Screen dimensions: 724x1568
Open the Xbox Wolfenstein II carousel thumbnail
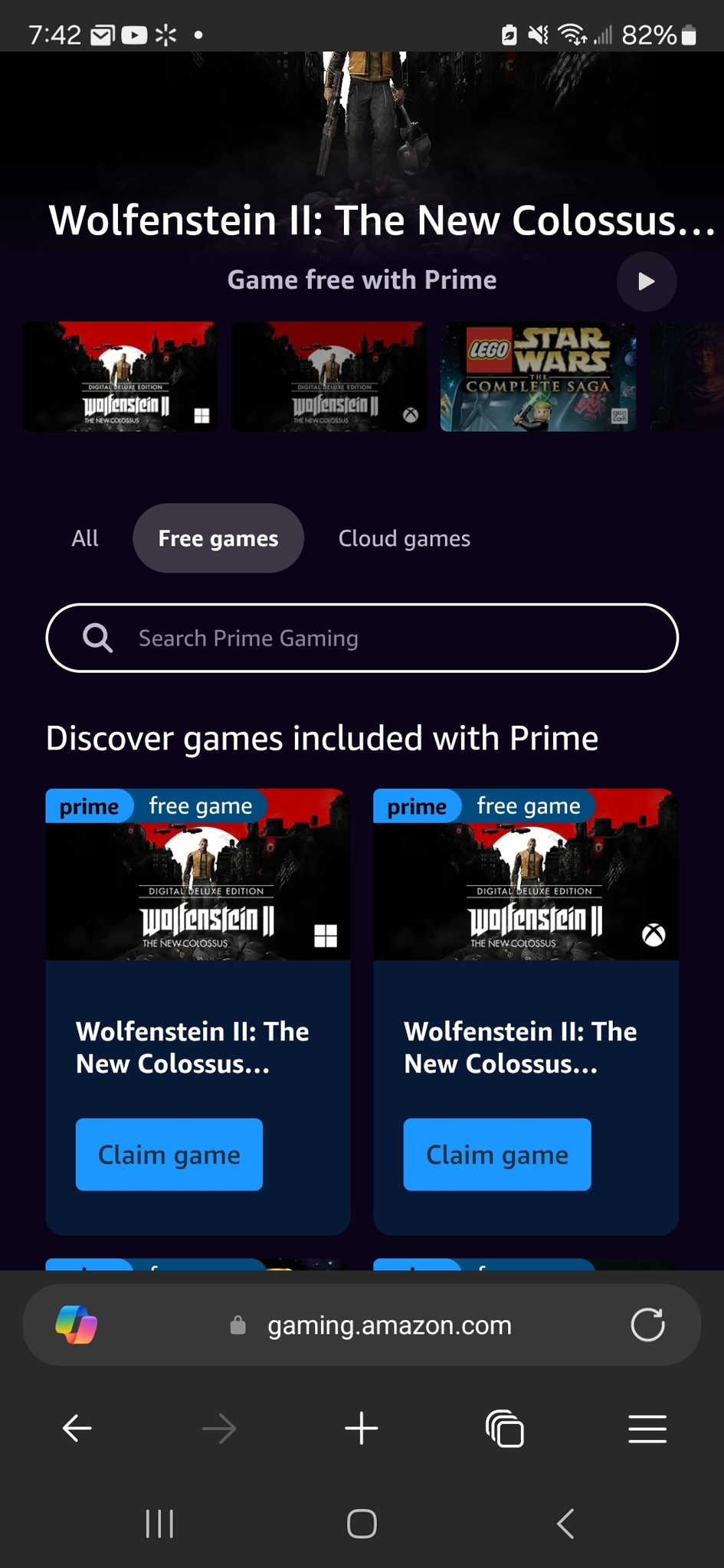[329, 377]
